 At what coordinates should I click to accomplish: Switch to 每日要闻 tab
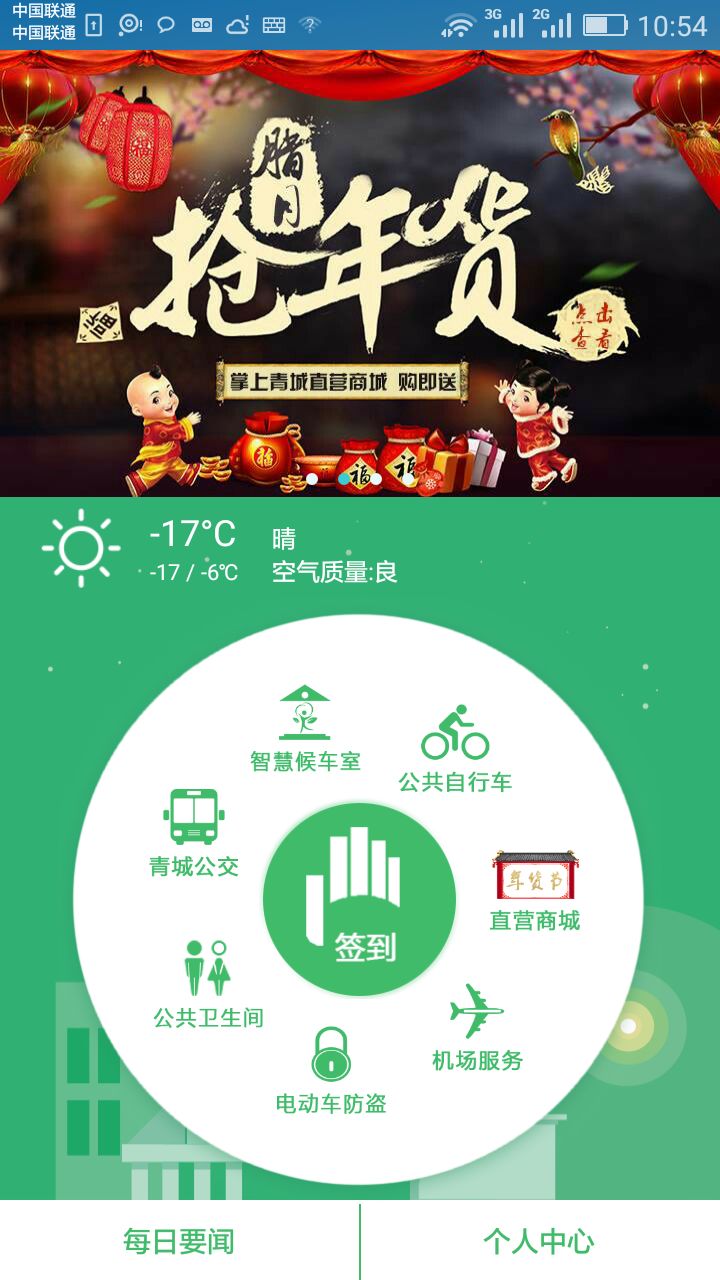coord(179,1241)
